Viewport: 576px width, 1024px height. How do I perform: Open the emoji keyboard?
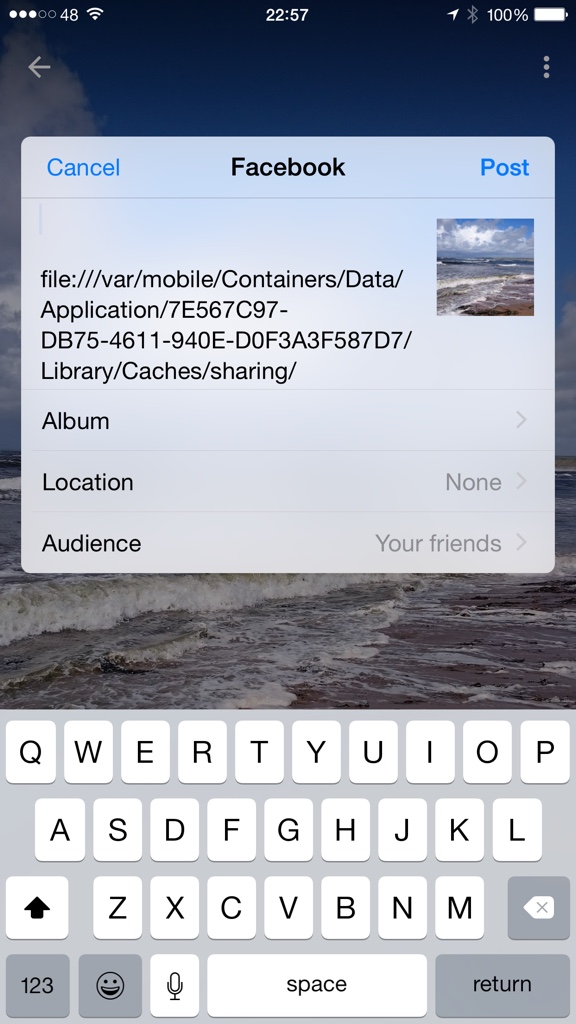(110, 985)
